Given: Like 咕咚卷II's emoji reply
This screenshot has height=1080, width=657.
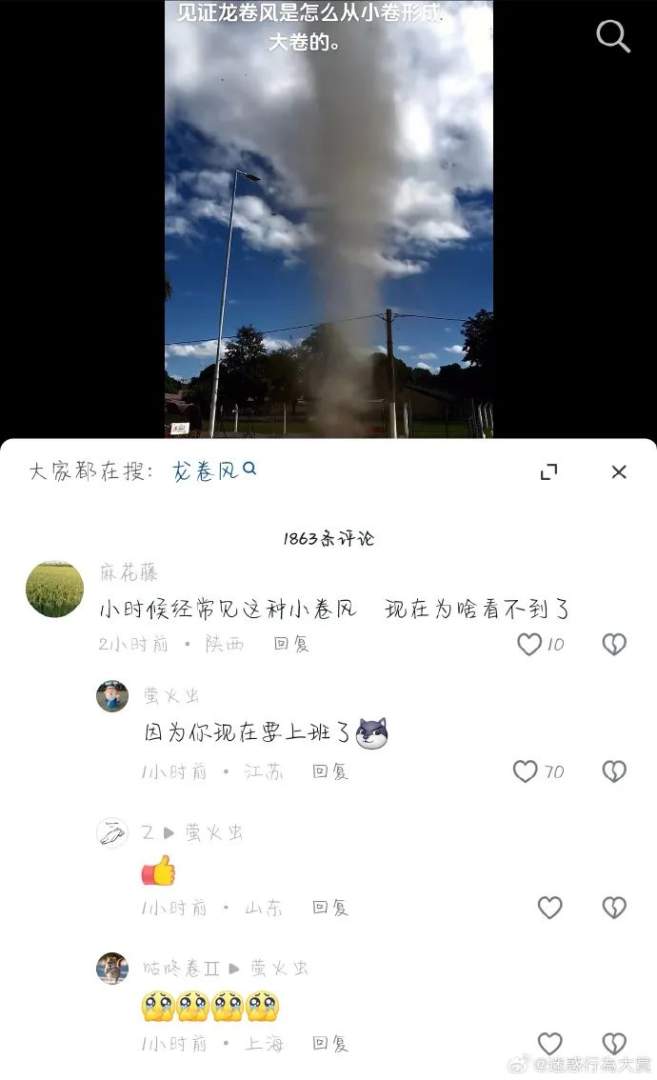Looking at the screenshot, I should (549, 1043).
